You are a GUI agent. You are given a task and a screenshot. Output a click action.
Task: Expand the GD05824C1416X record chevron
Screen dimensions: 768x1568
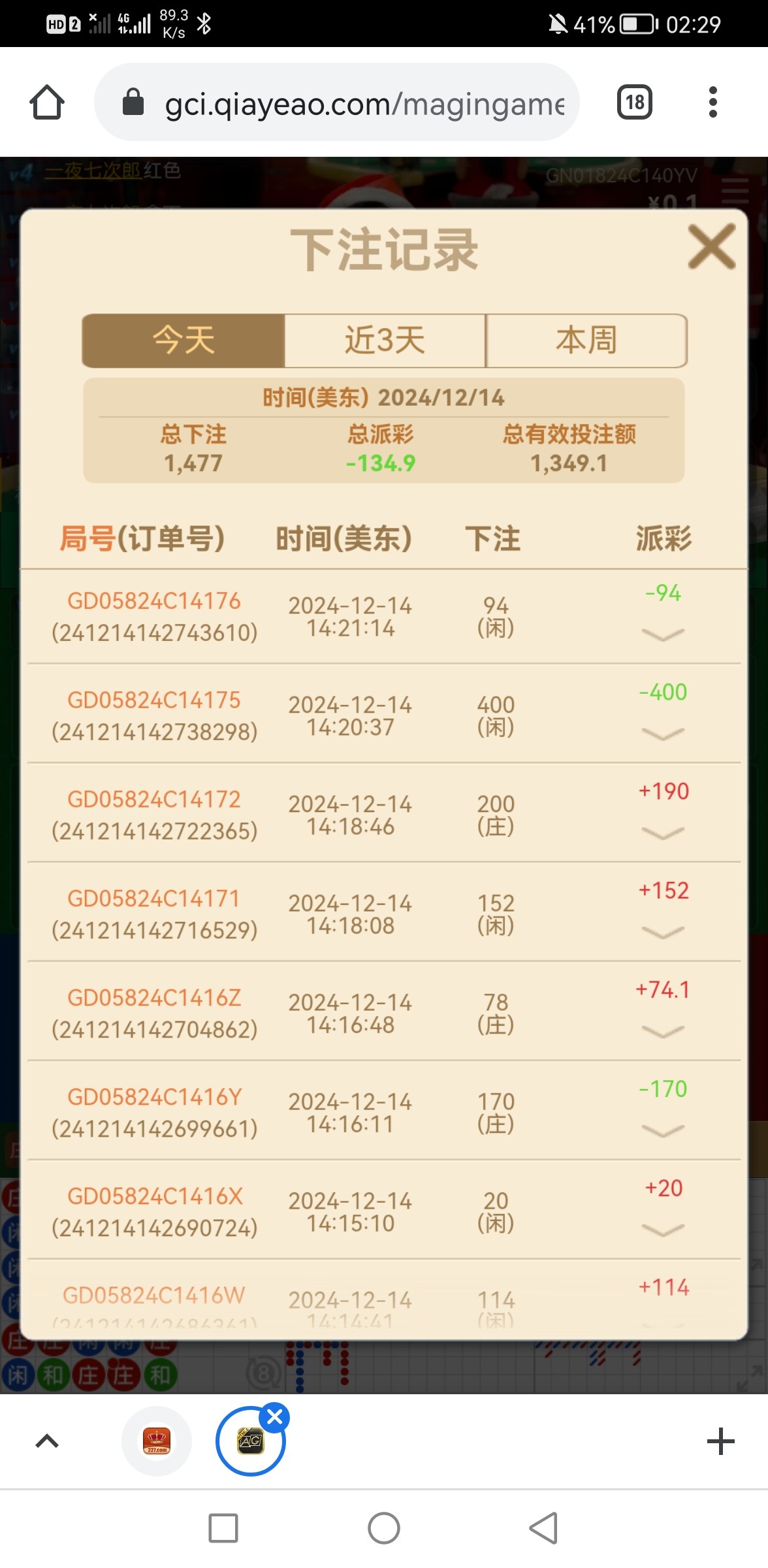(x=662, y=1230)
